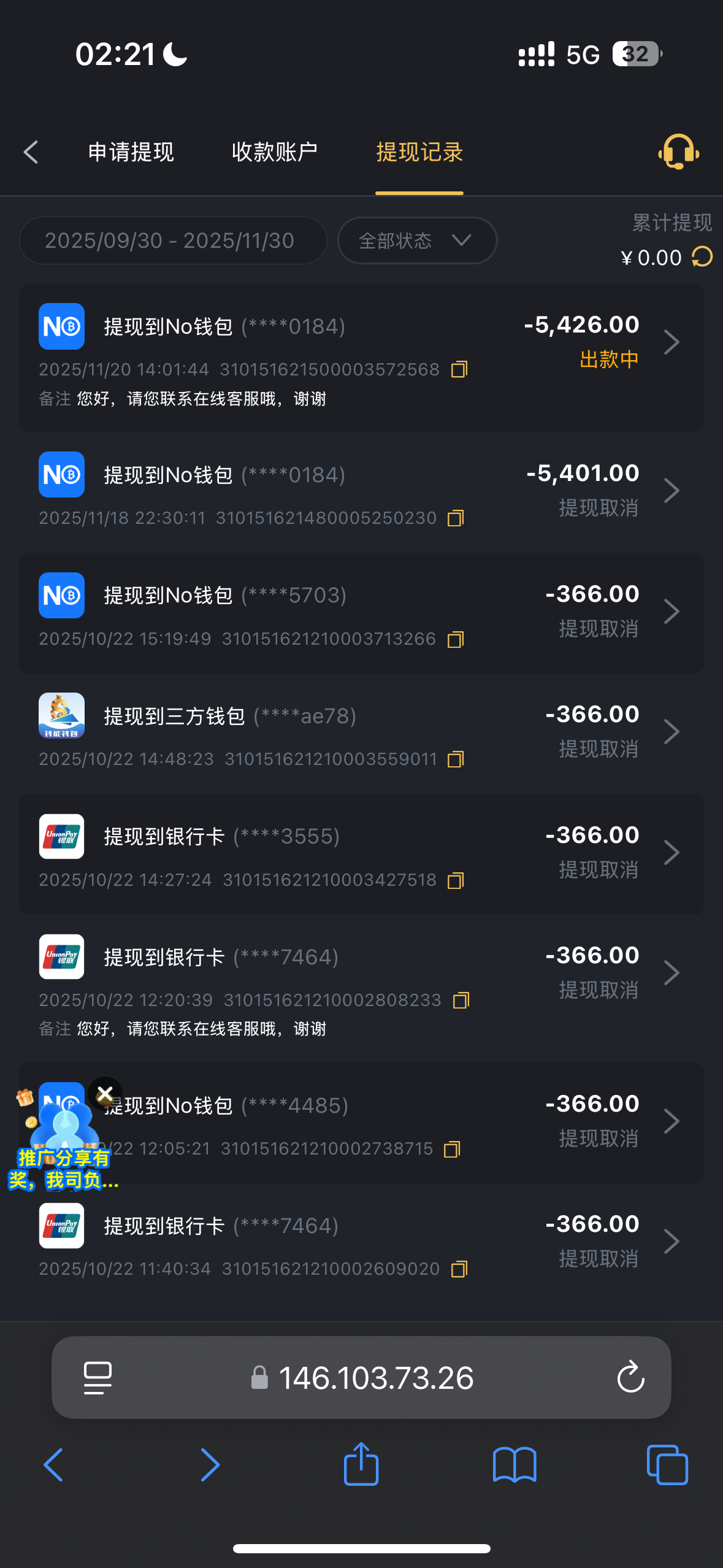
Task: Dismiss the 推广分享有奖 floating promo
Action: 105,1093
